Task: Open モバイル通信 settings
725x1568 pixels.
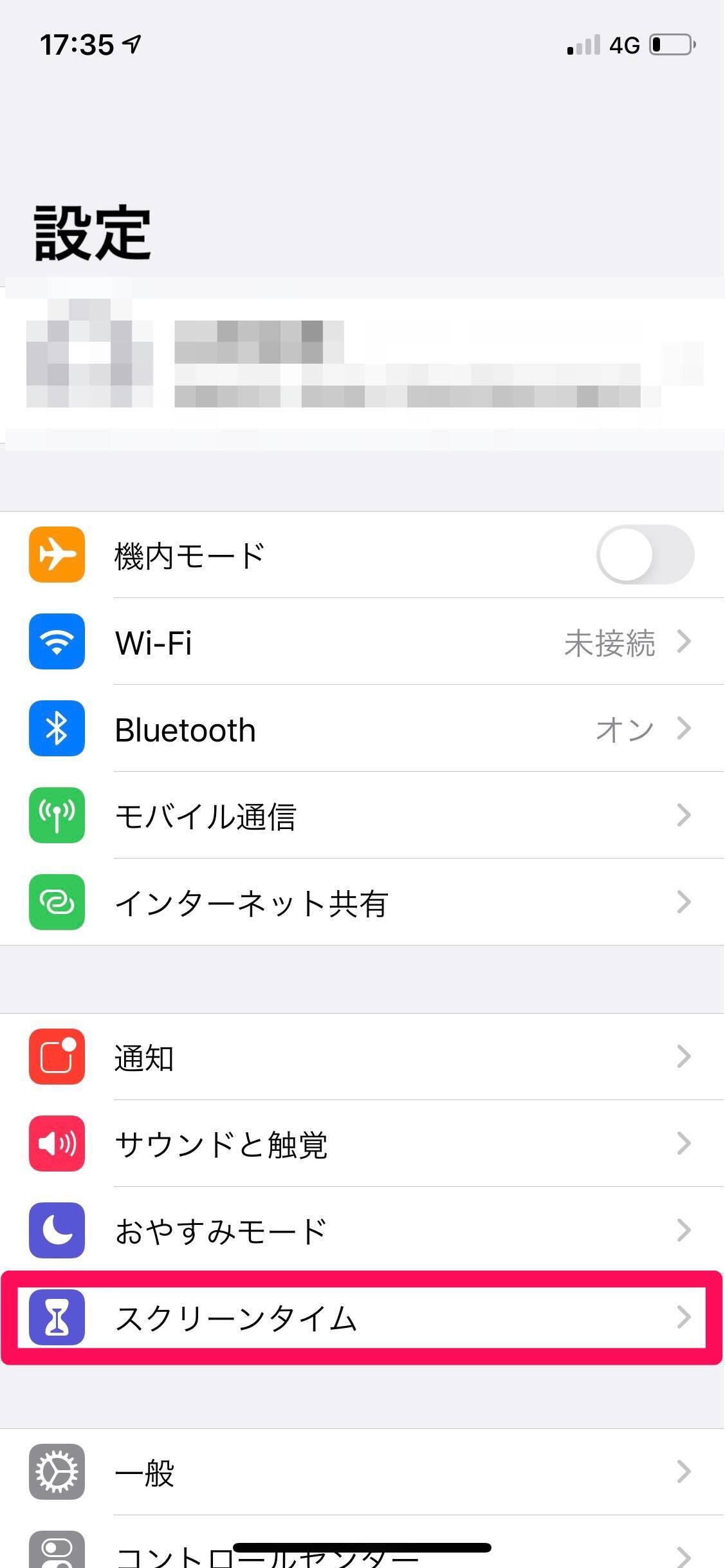Action: tap(386, 816)
